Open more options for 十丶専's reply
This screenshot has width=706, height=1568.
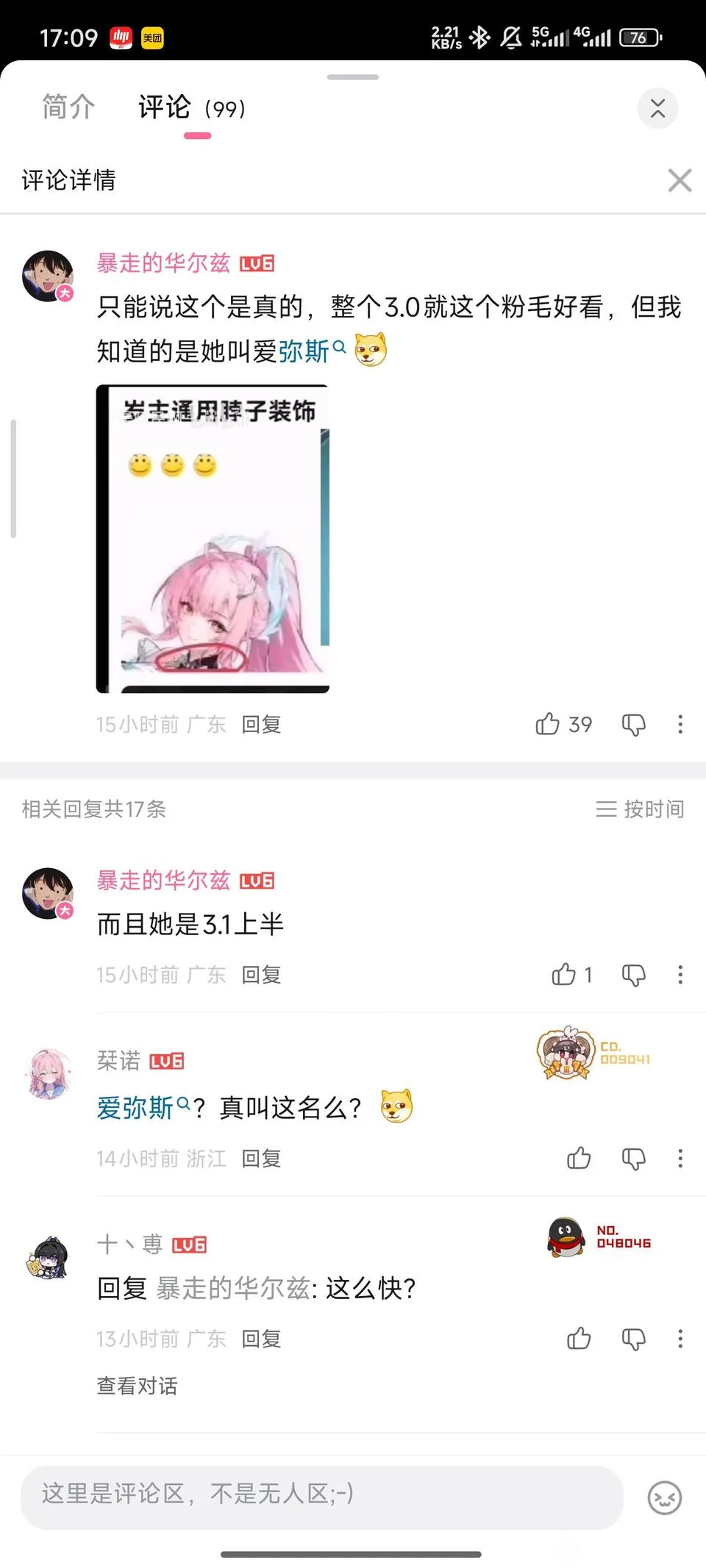(680, 1338)
